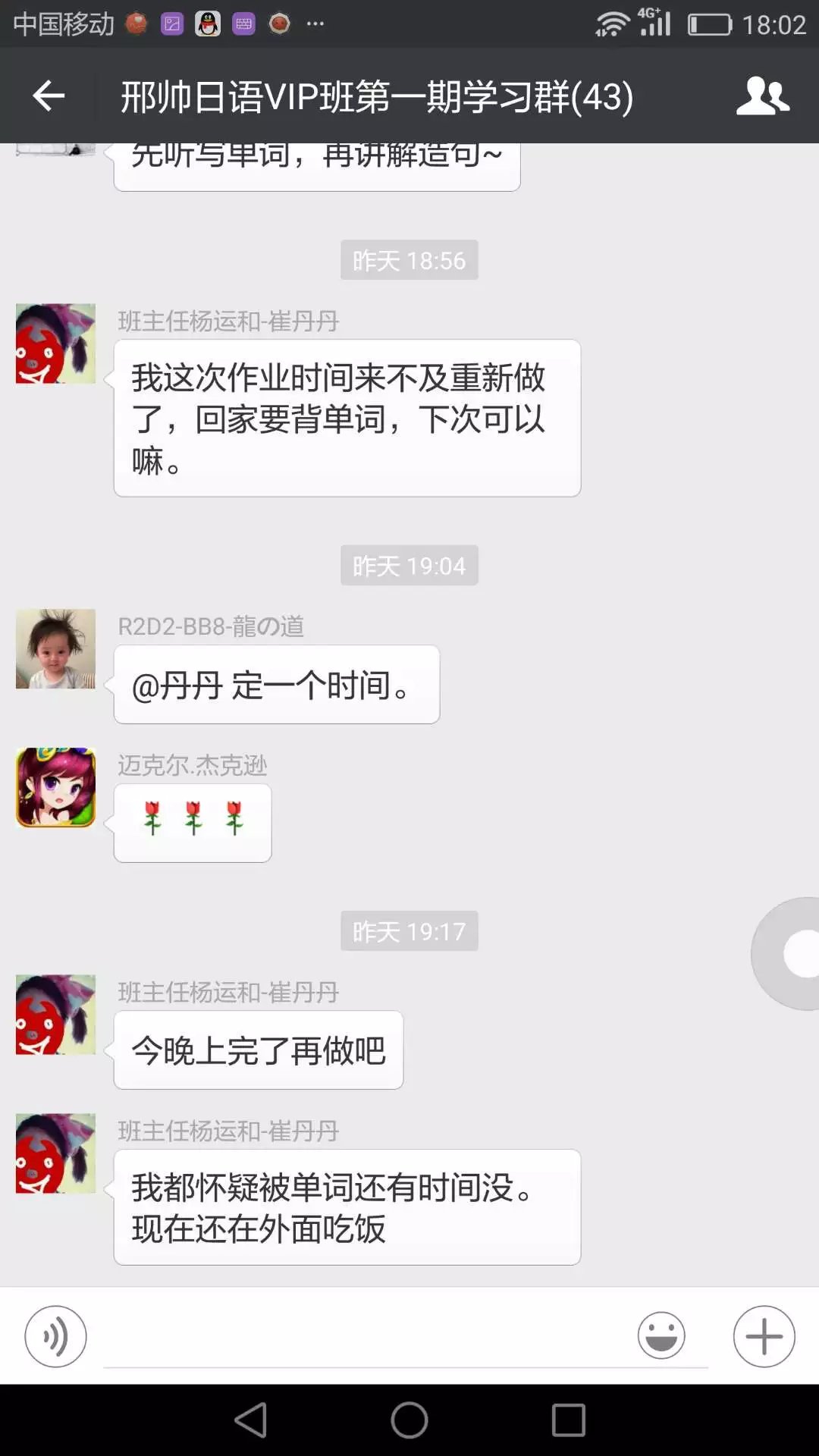Switch to voice message input
This screenshot has height=1456, width=819.
pyautogui.click(x=55, y=1336)
